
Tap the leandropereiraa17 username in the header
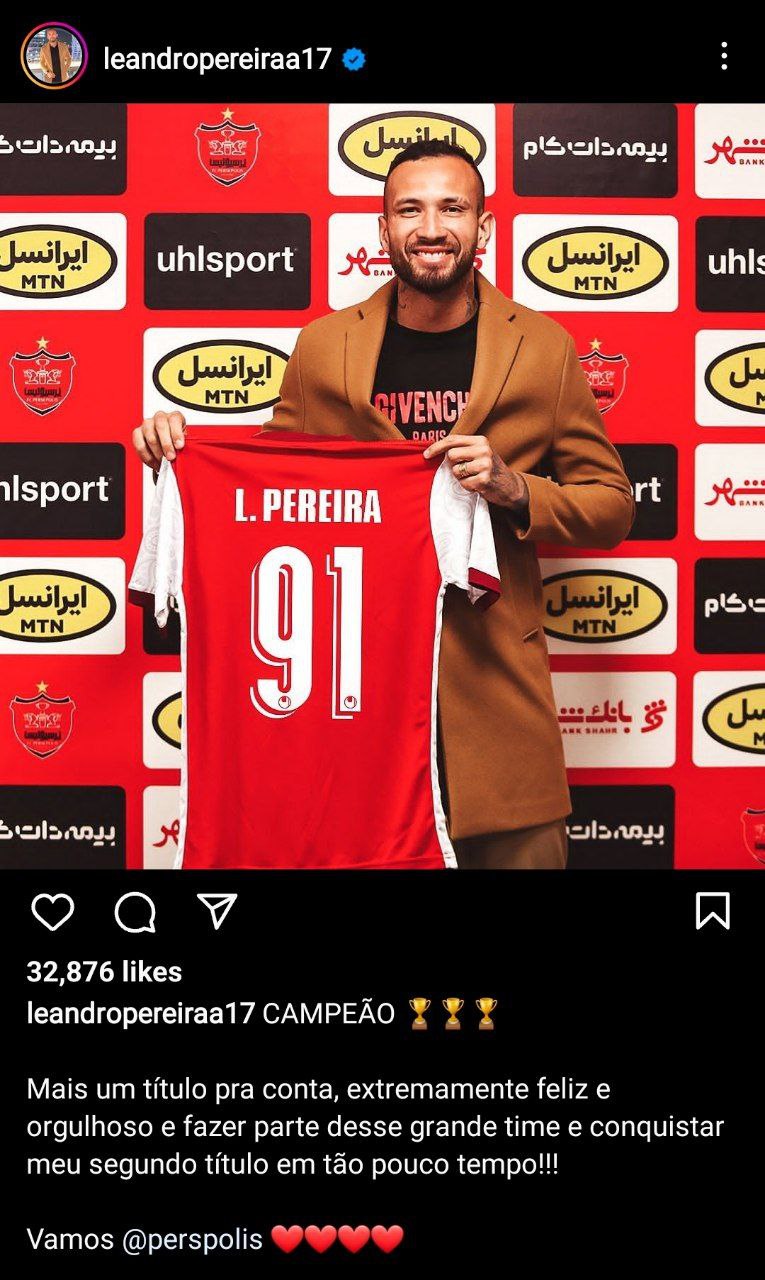tap(217, 59)
